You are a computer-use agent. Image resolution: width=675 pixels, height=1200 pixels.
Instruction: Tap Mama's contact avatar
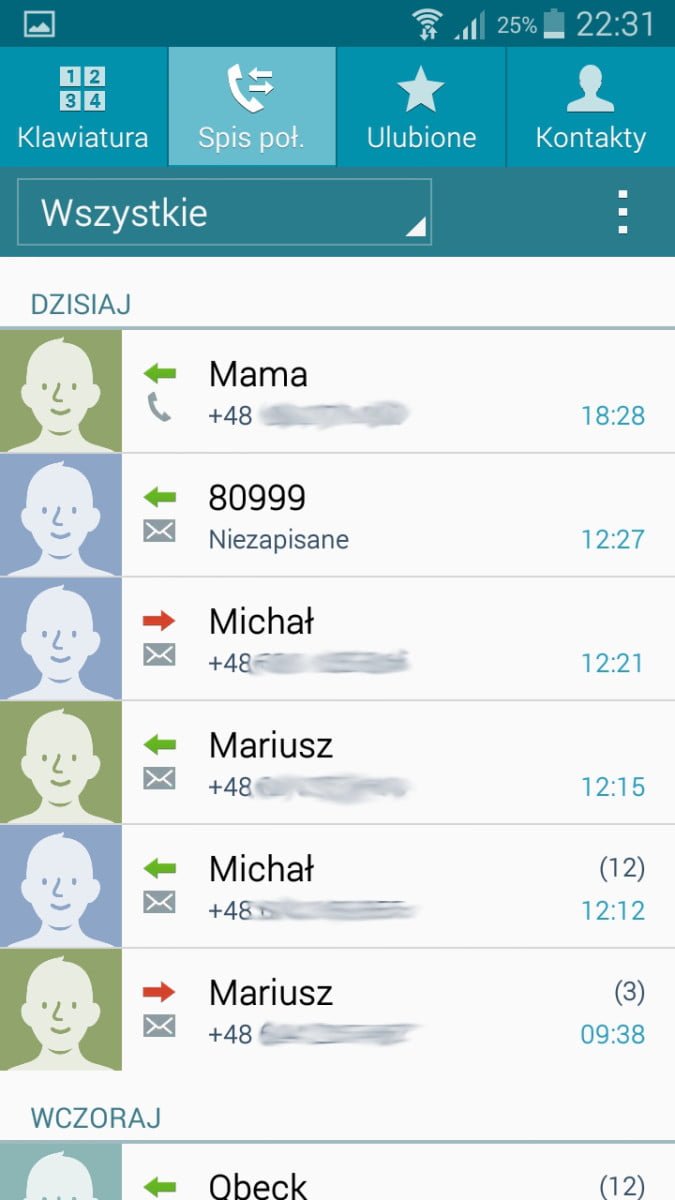(61, 391)
